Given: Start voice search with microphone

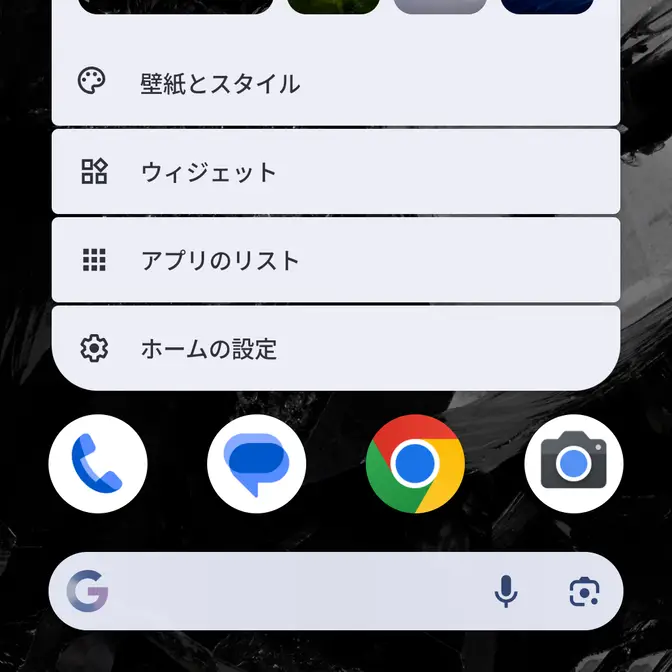Looking at the screenshot, I should pyautogui.click(x=507, y=592).
